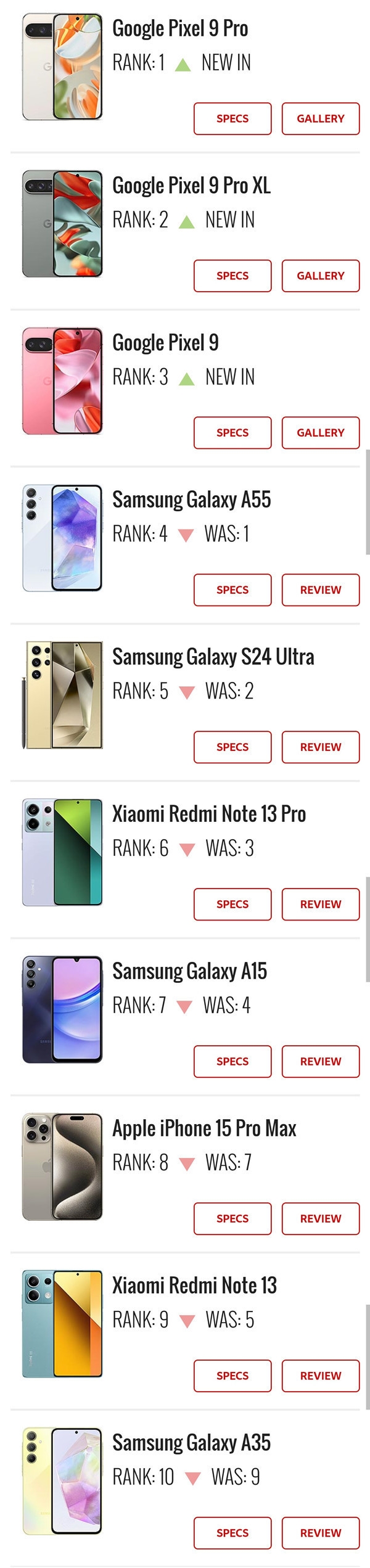Image resolution: width=370 pixels, height=1568 pixels.
Task: View the Google Pixel 9 Pro XL gallery
Action: point(320,276)
